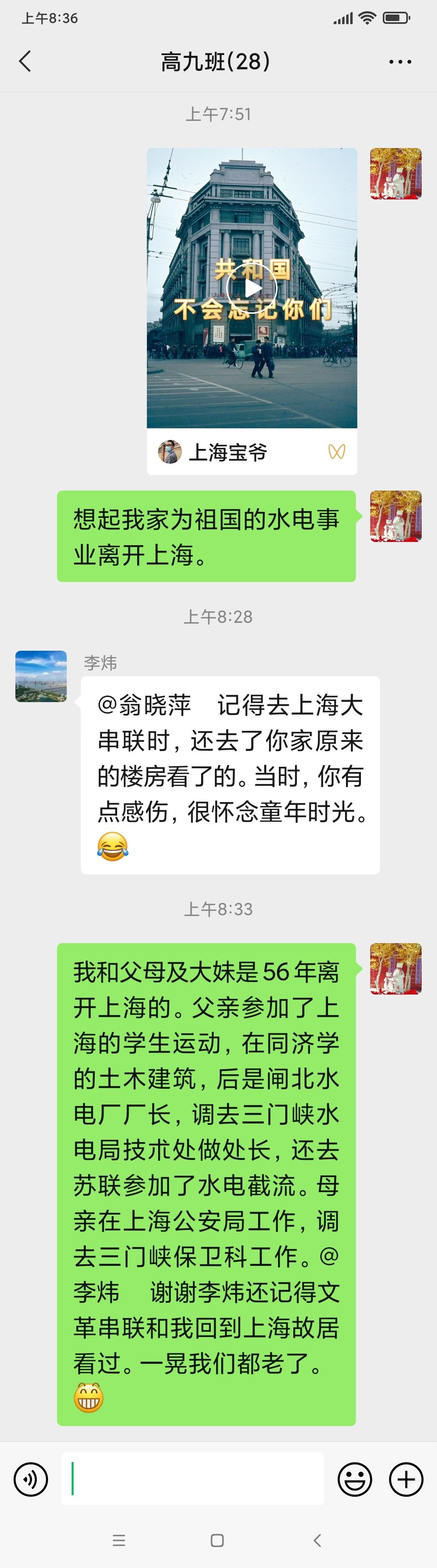Switch to voice message input
The width and height of the screenshot is (437, 1568).
click(x=30, y=1479)
